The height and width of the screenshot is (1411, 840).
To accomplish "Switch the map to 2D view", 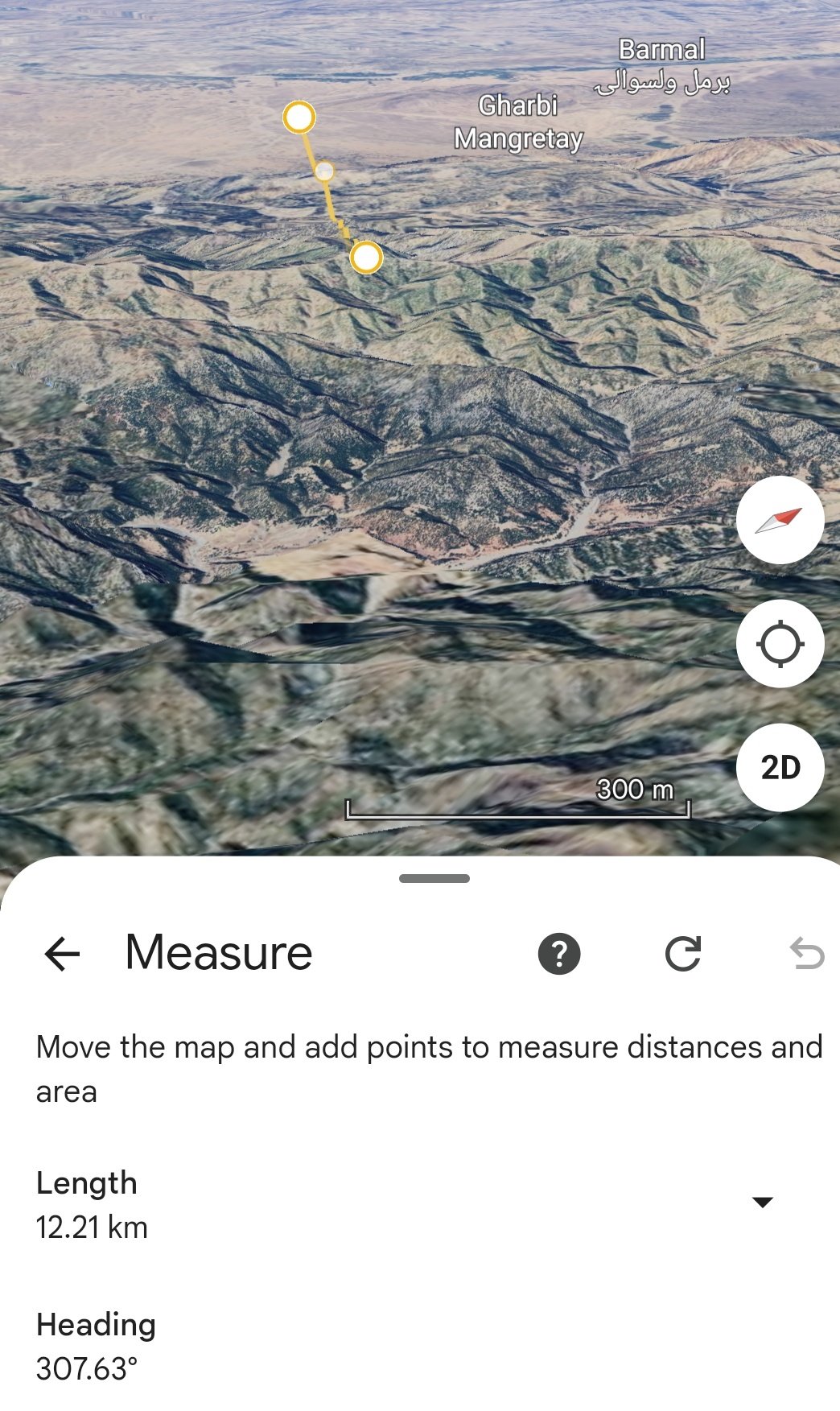I will point(780,767).
